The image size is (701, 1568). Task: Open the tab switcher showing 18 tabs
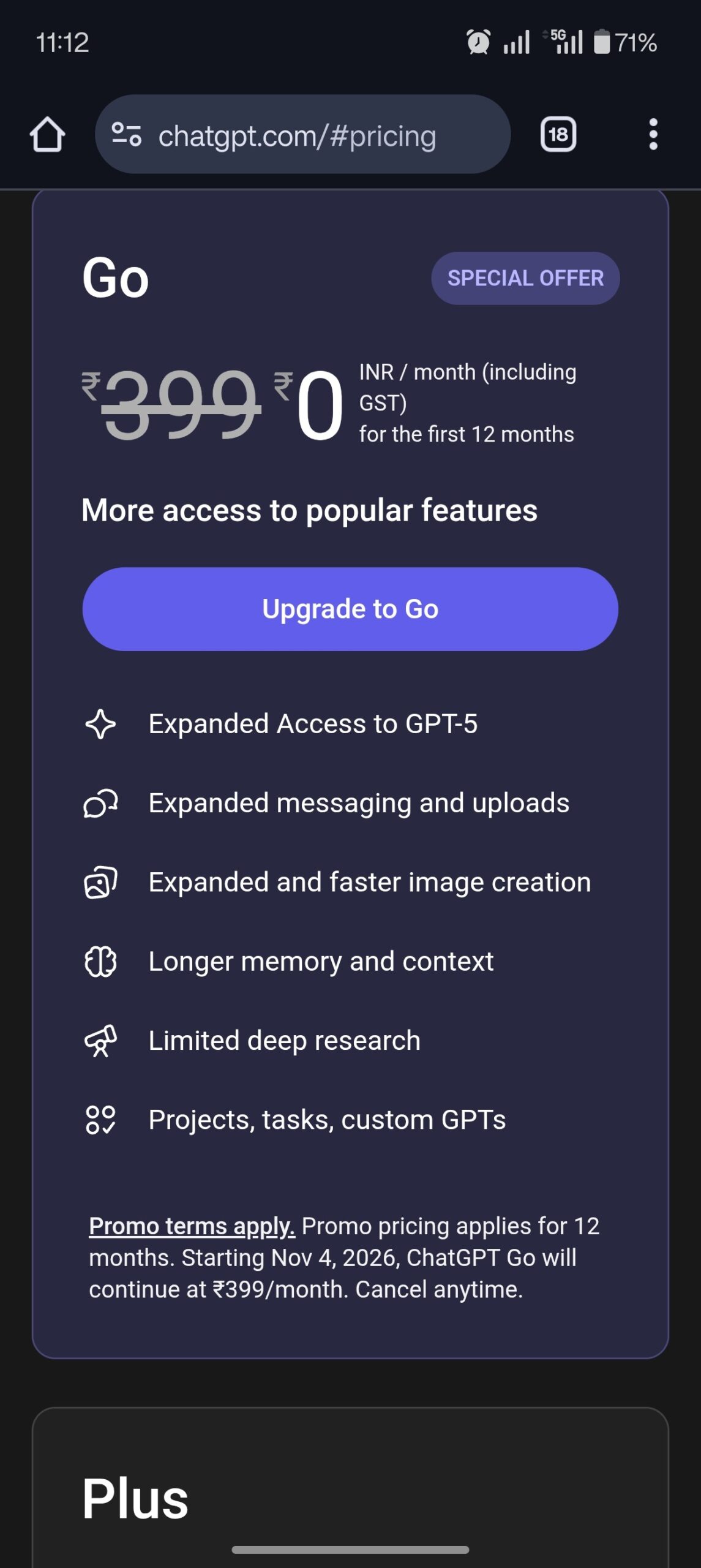click(x=558, y=134)
